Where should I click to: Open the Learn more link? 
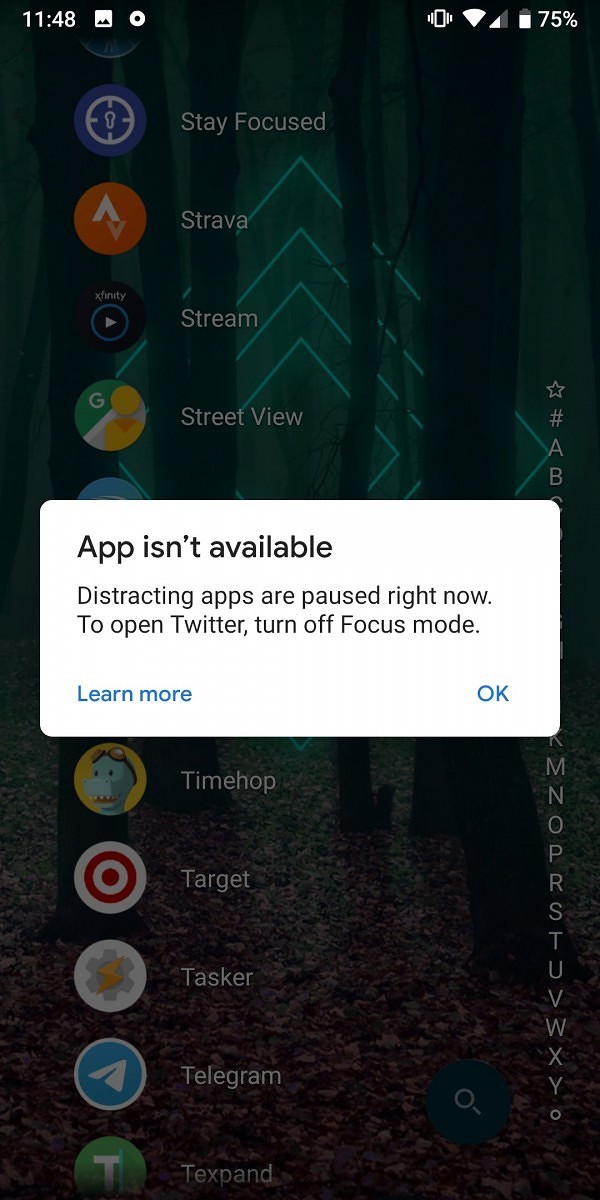tap(134, 693)
